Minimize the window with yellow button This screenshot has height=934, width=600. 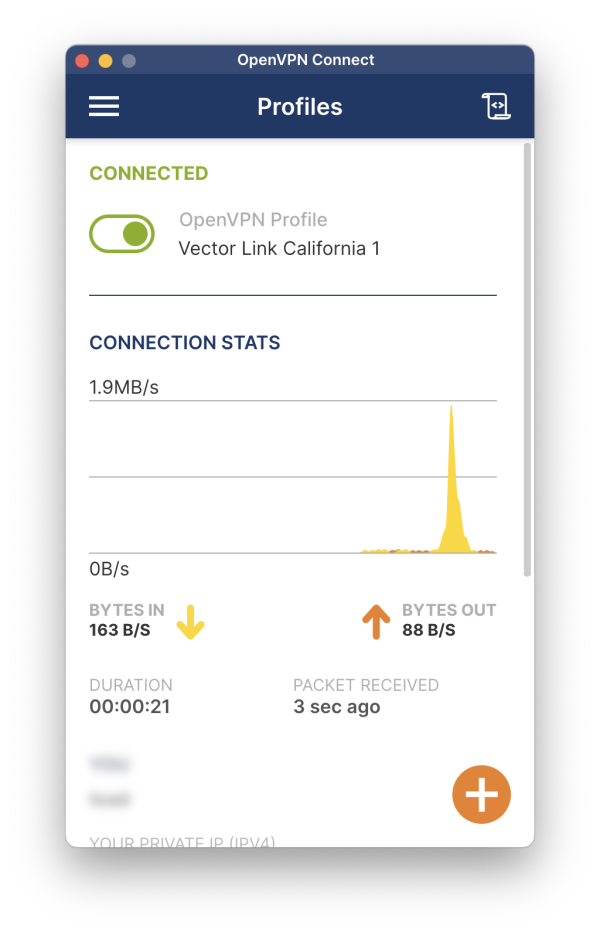tap(105, 61)
